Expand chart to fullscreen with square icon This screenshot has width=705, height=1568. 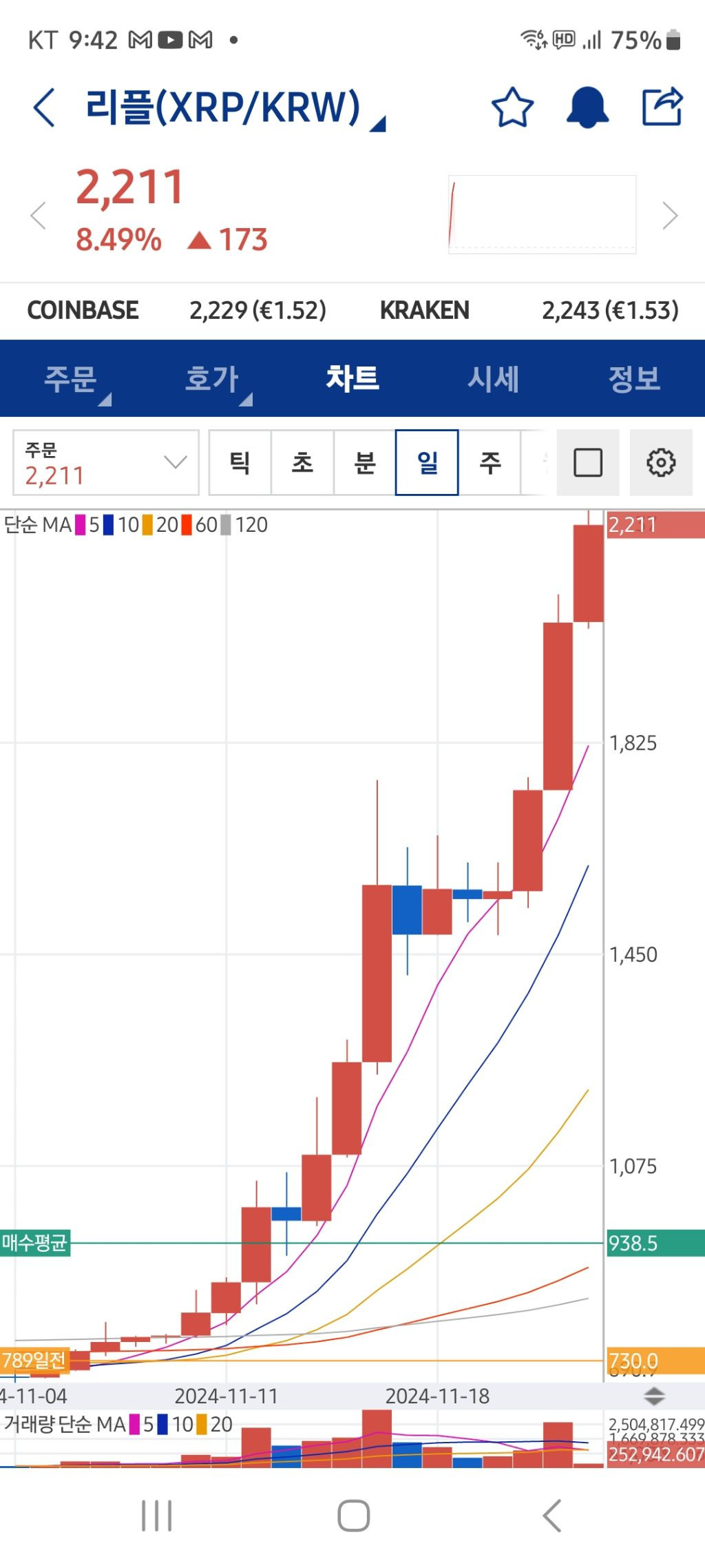coord(588,463)
